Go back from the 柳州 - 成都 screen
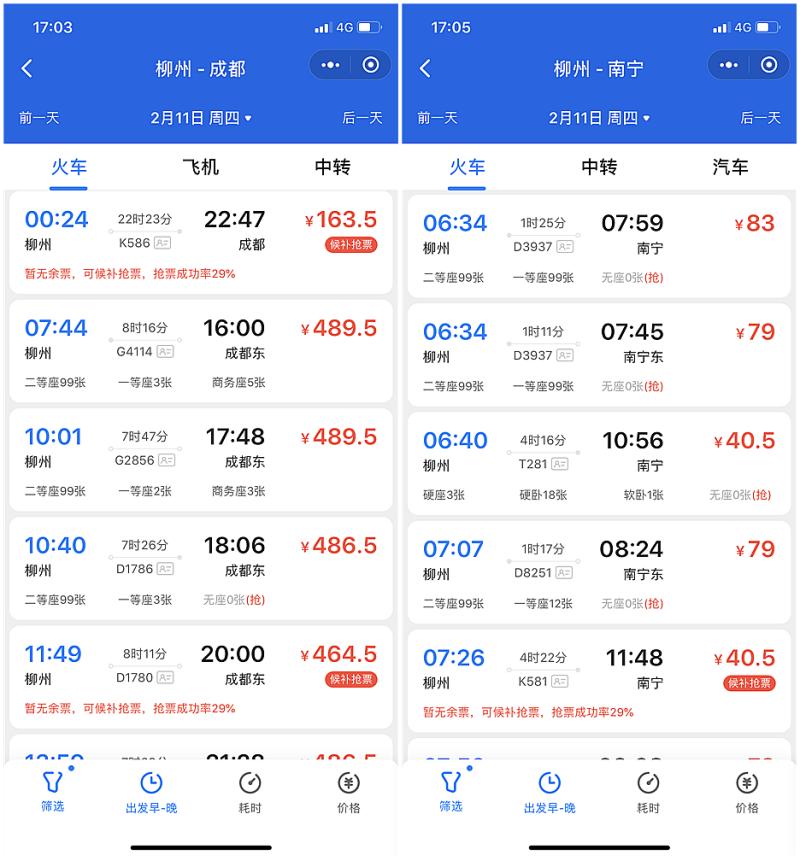The height and width of the screenshot is (861, 800). [27, 68]
